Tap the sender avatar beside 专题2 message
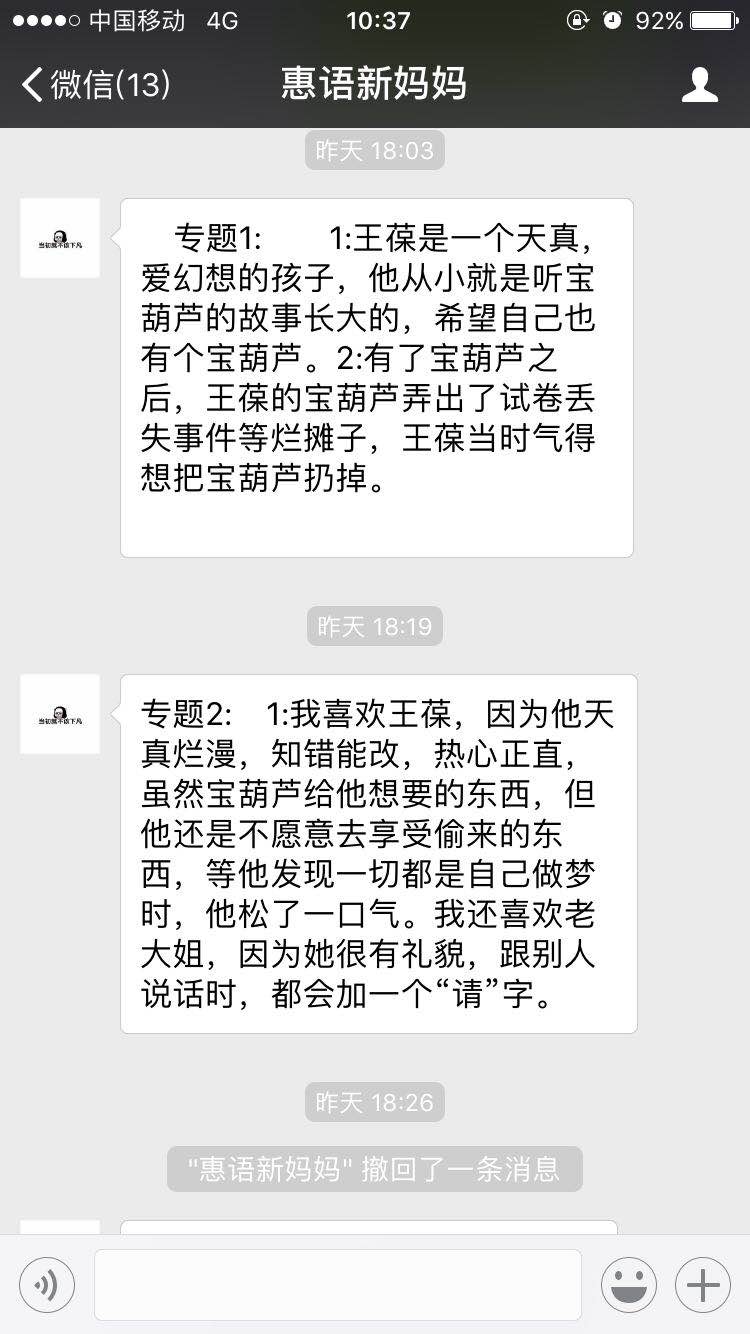The width and height of the screenshot is (750, 1334). [60, 714]
